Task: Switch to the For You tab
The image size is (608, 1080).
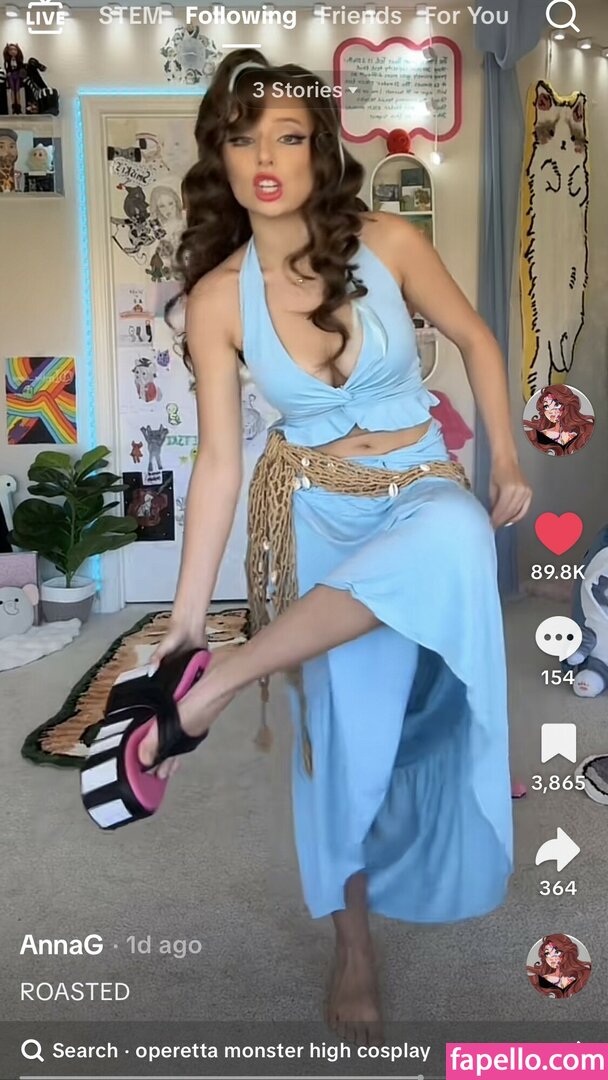Action: tap(467, 17)
